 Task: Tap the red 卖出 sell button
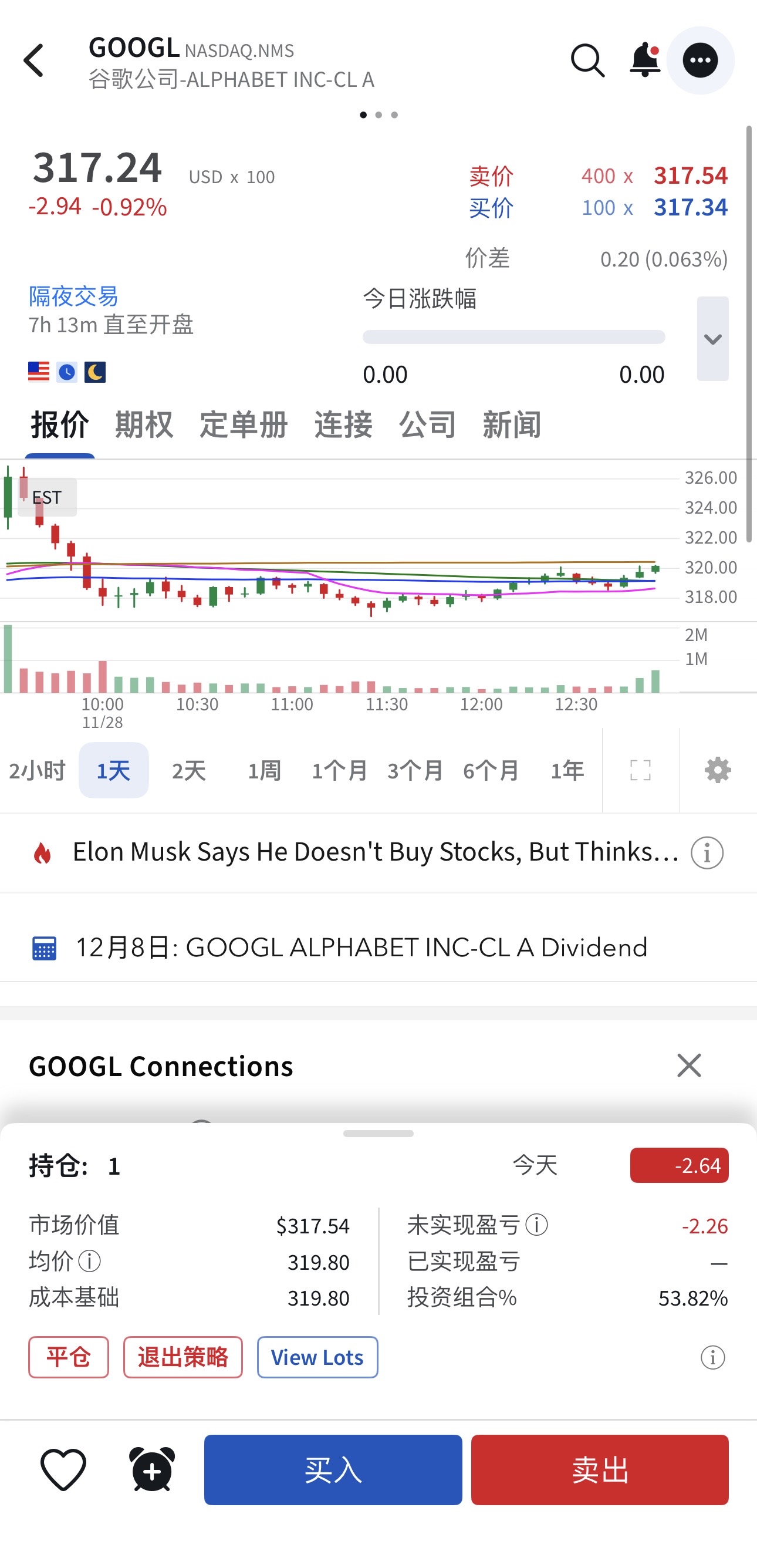599,1470
